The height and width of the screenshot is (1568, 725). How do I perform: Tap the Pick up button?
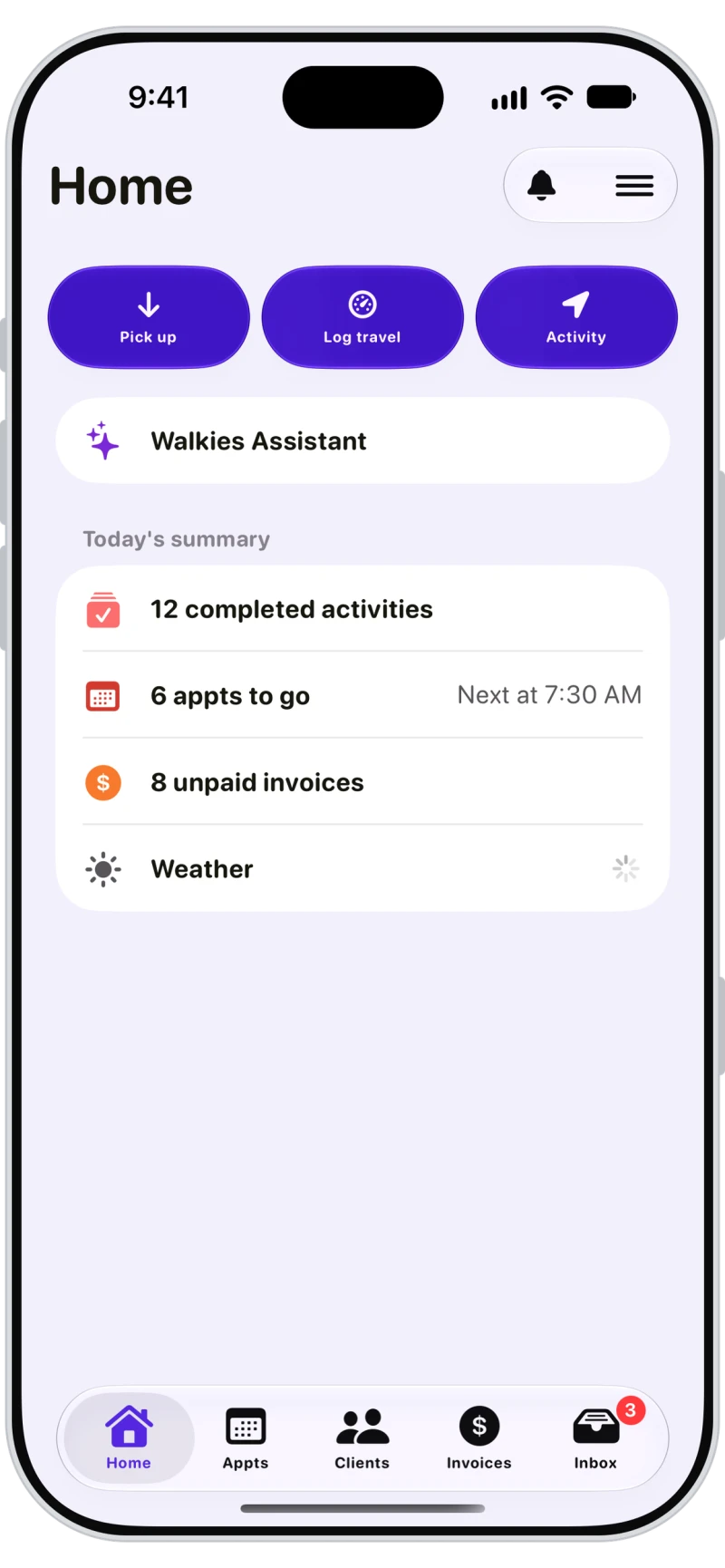tap(149, 317)
